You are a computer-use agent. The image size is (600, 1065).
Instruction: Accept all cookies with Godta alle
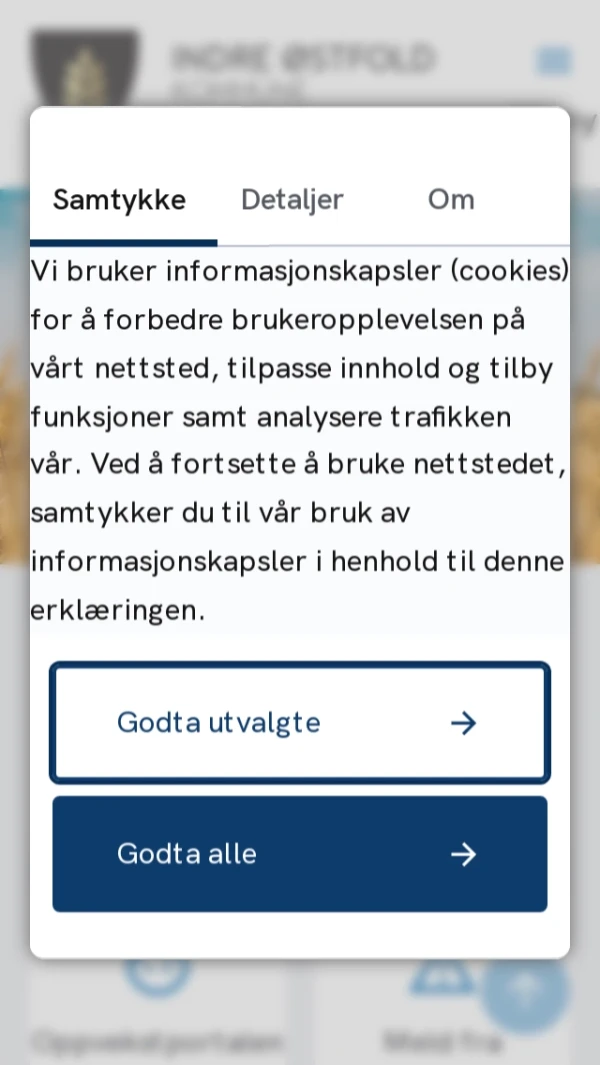click(300, 854)
